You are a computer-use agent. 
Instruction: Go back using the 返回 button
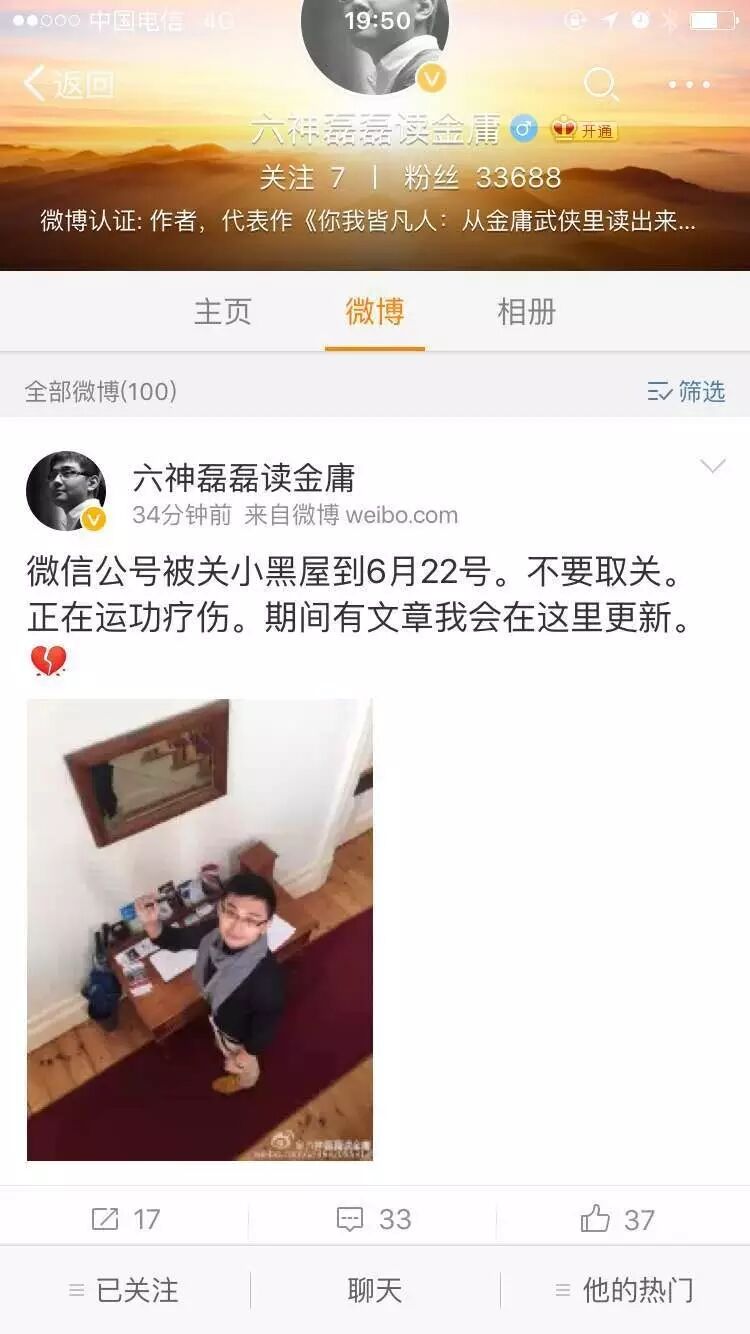pyautogui.click(x=68, y=84)
